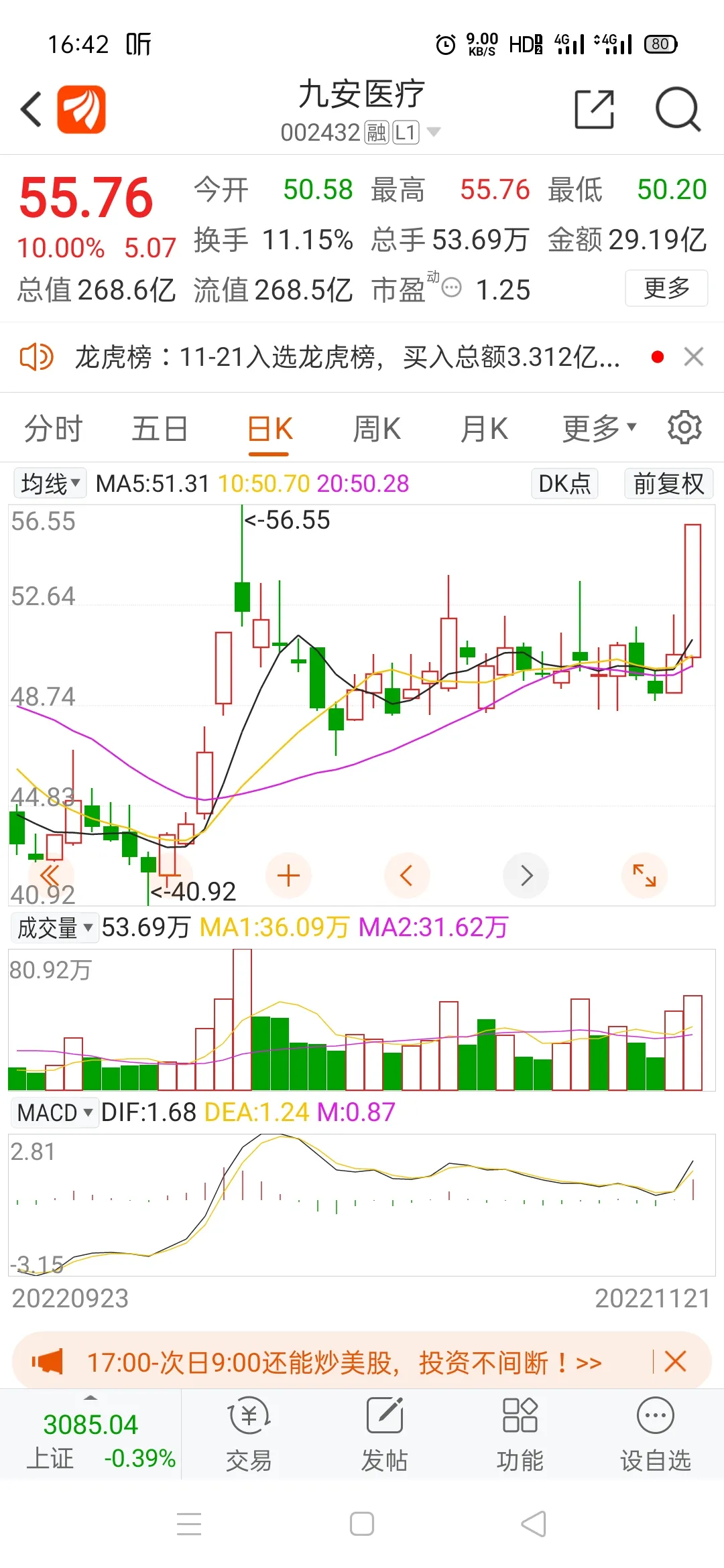This screenshot has height=1568, width=724.
Task: Select the 周K chart tab
Action: tap(377, 429)
